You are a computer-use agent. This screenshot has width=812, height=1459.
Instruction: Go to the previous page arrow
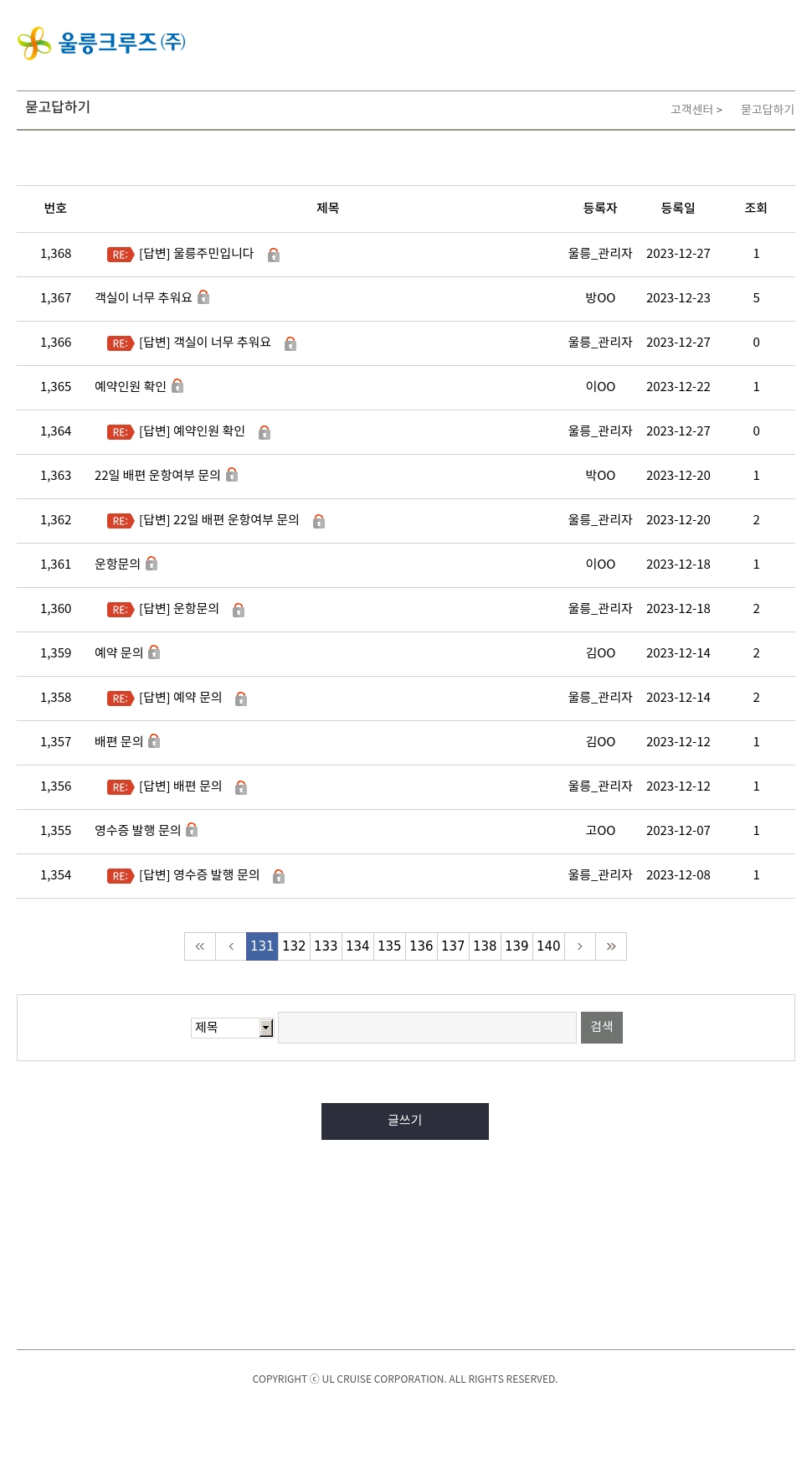(x=231, y=946)
